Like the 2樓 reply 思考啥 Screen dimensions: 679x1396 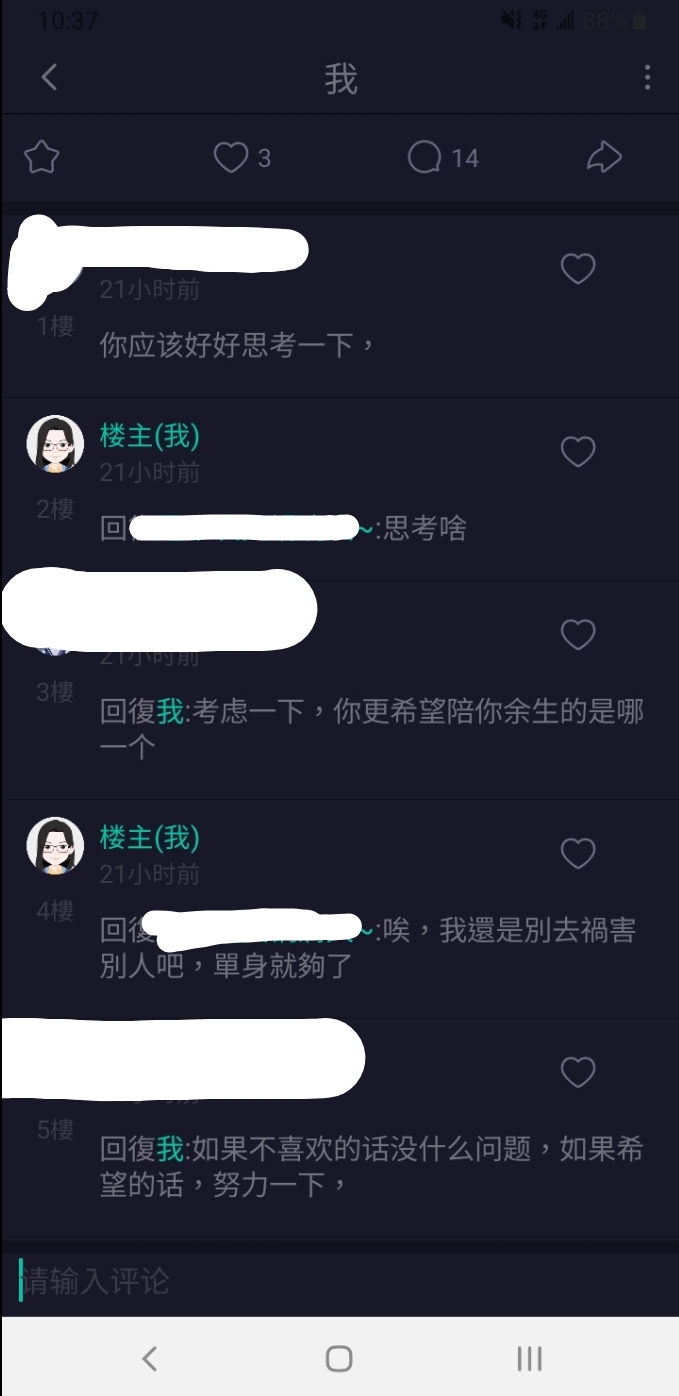point(578,451)
